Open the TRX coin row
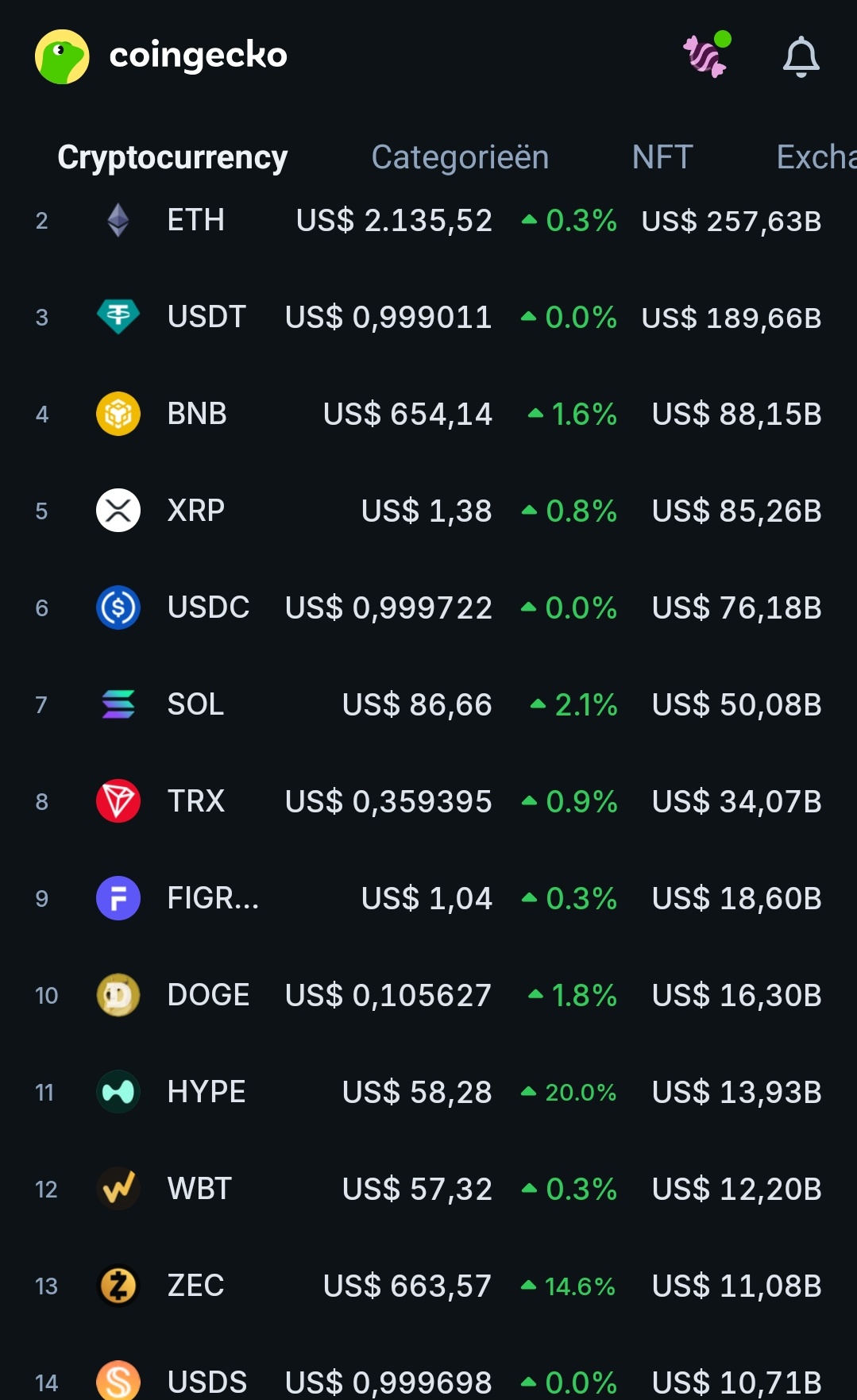Image resolution: width=857 pixels, height=1400 pixels. [x=428, y=801]
